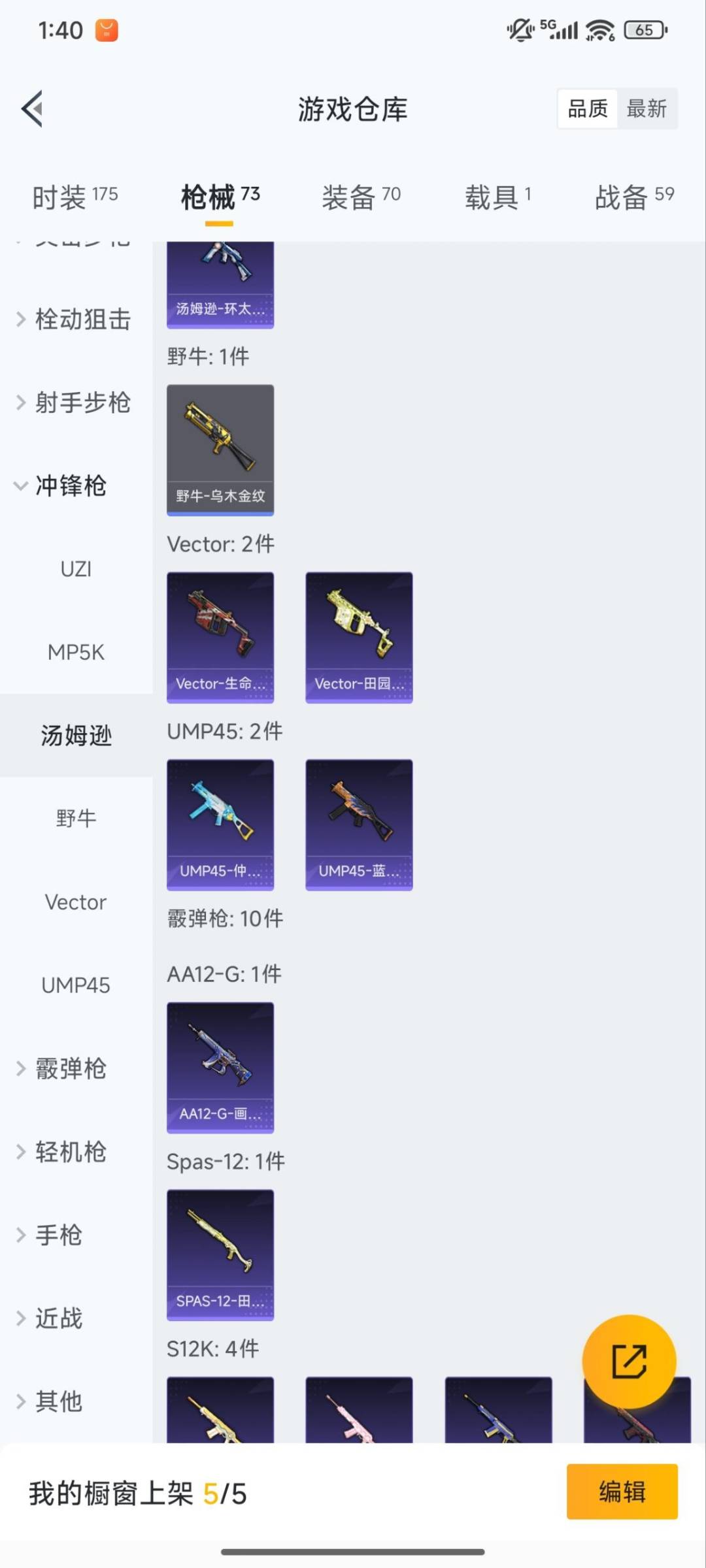Screen dimensions: 706x1568
Task: Expand the 霰弹枪 category
Action: coord(72,1069)
